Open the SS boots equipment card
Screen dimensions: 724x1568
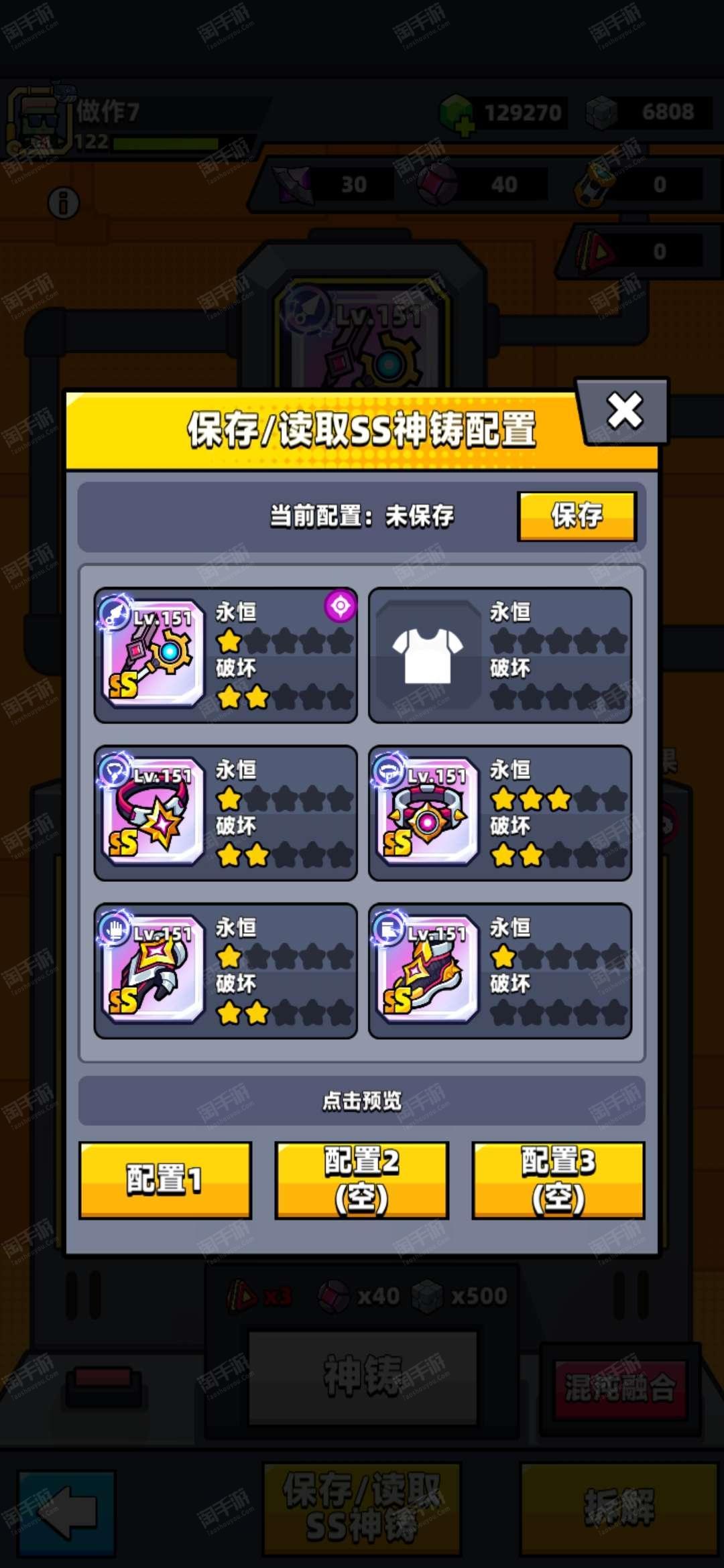point(500,971)
